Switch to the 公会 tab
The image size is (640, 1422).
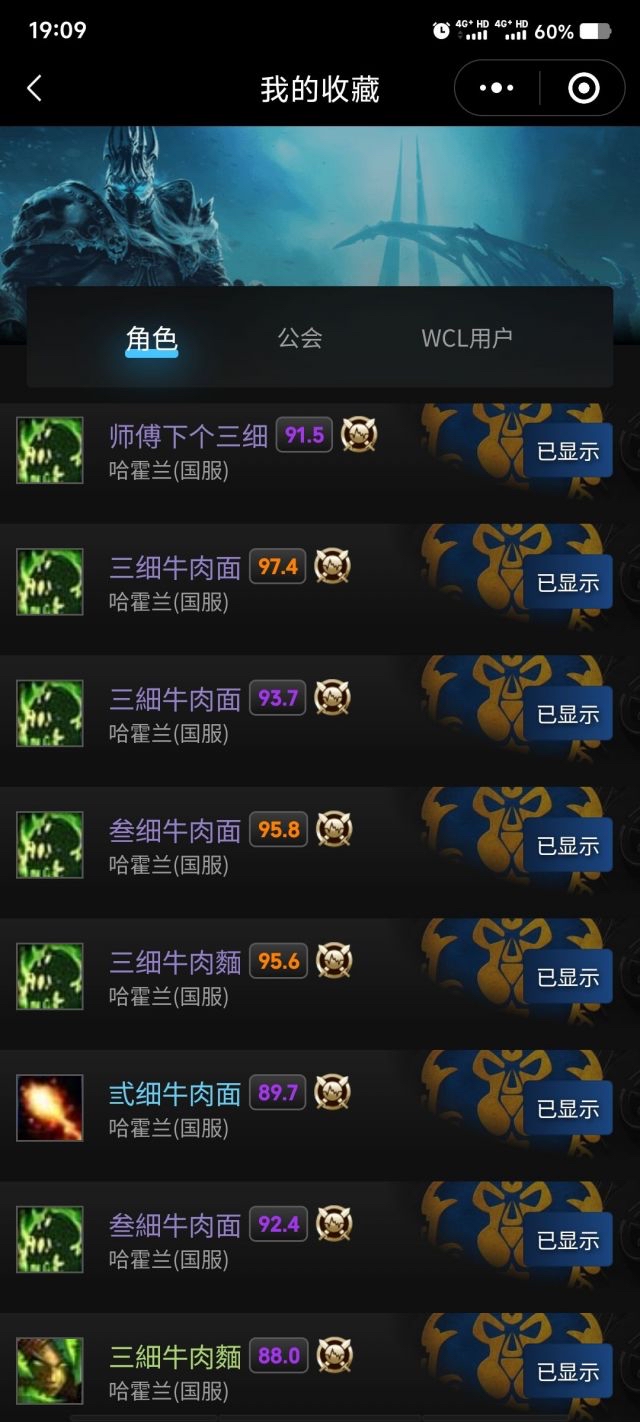click(300, 338)
